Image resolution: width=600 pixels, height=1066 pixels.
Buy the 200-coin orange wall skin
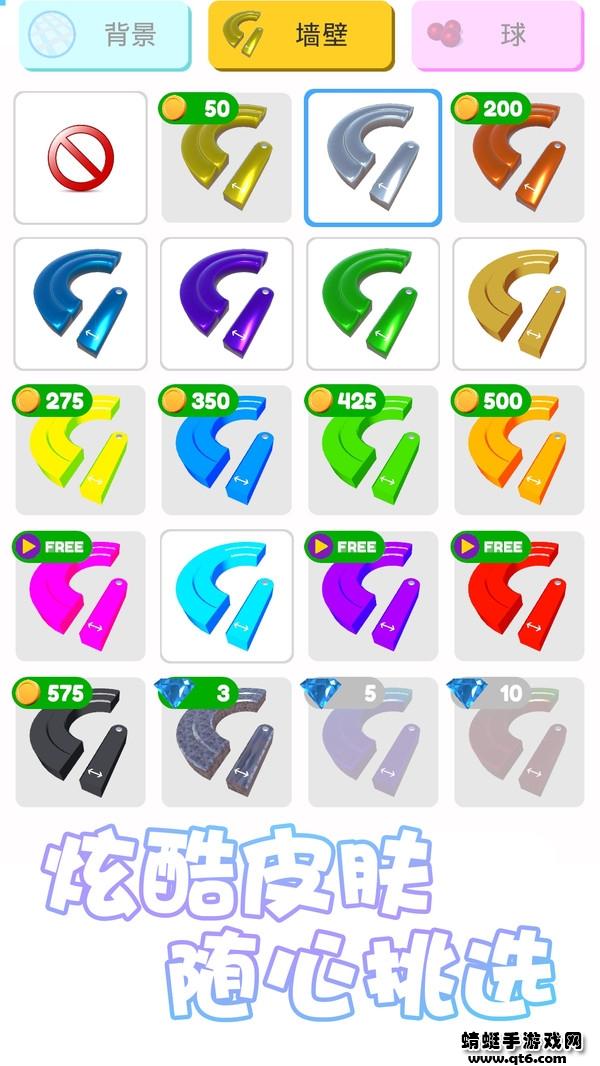pos(519,158)
